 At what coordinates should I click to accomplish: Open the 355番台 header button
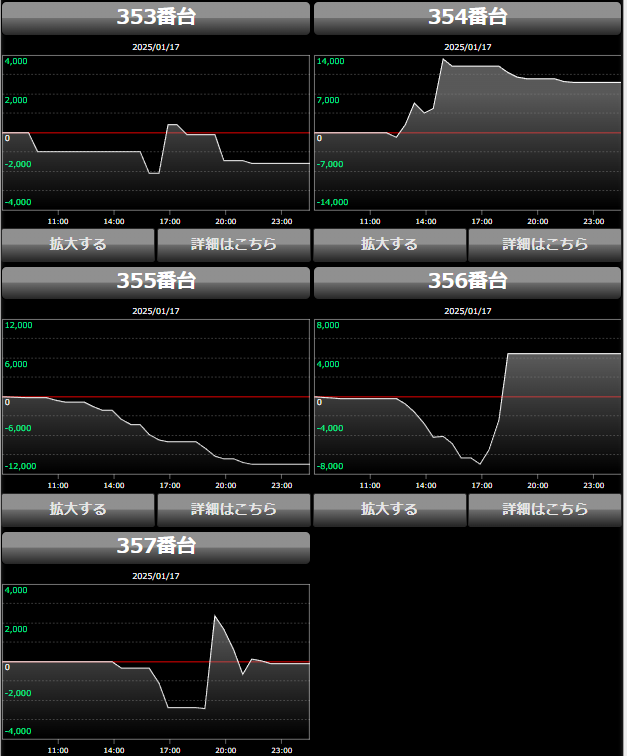(156, 282)
